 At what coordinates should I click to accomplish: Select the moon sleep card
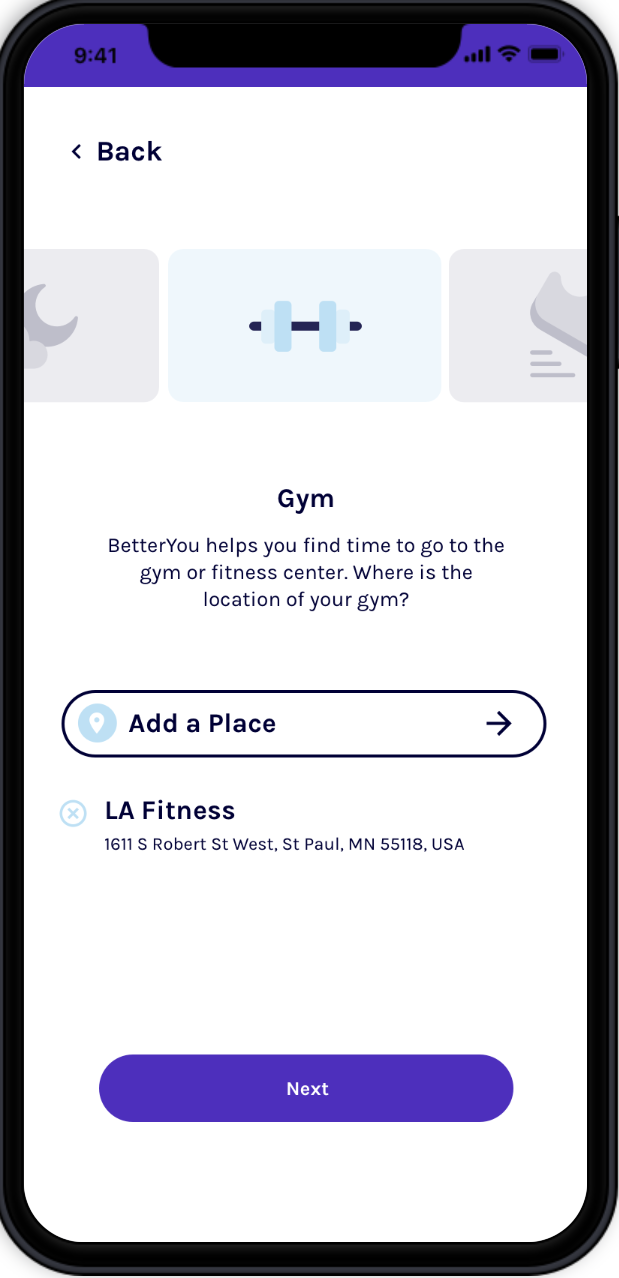[x=90, y=325]
